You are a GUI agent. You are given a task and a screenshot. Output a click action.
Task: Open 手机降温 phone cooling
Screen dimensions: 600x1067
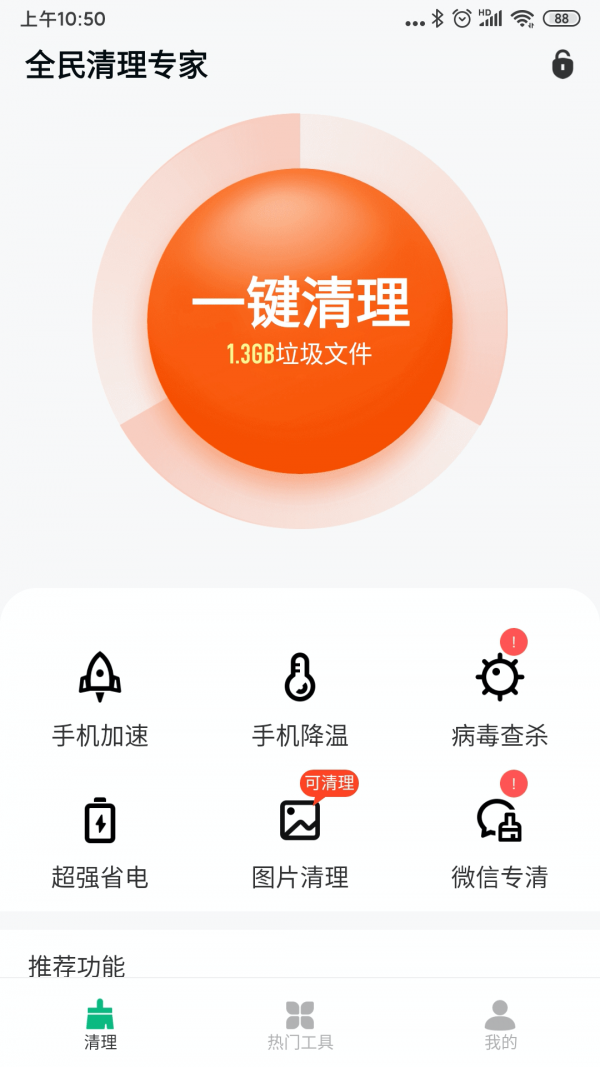click(300, 699)
